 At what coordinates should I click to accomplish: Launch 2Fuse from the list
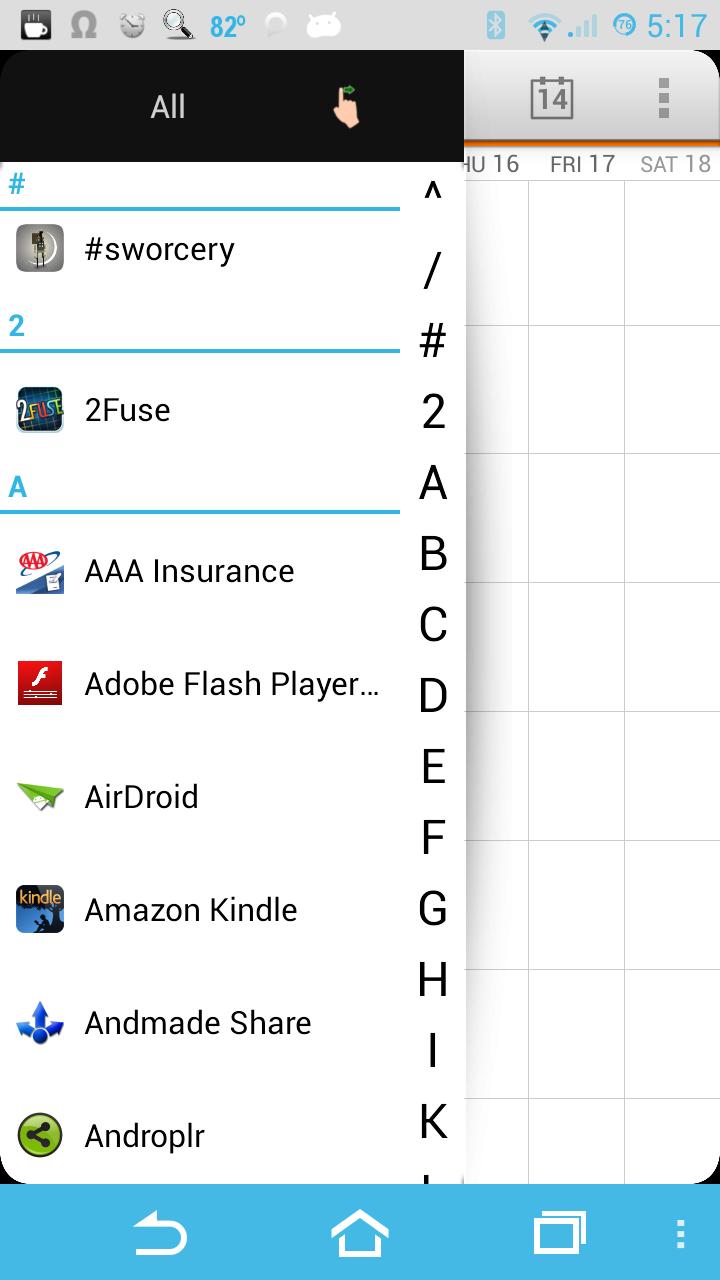coord(128,410)
